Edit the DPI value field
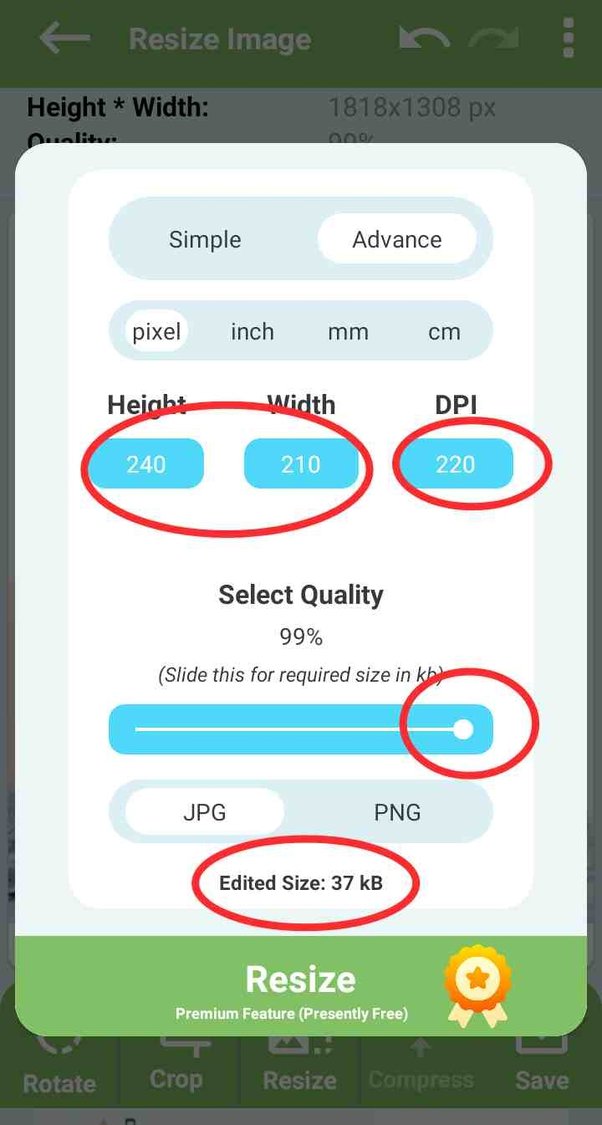 tap(455, 464)
